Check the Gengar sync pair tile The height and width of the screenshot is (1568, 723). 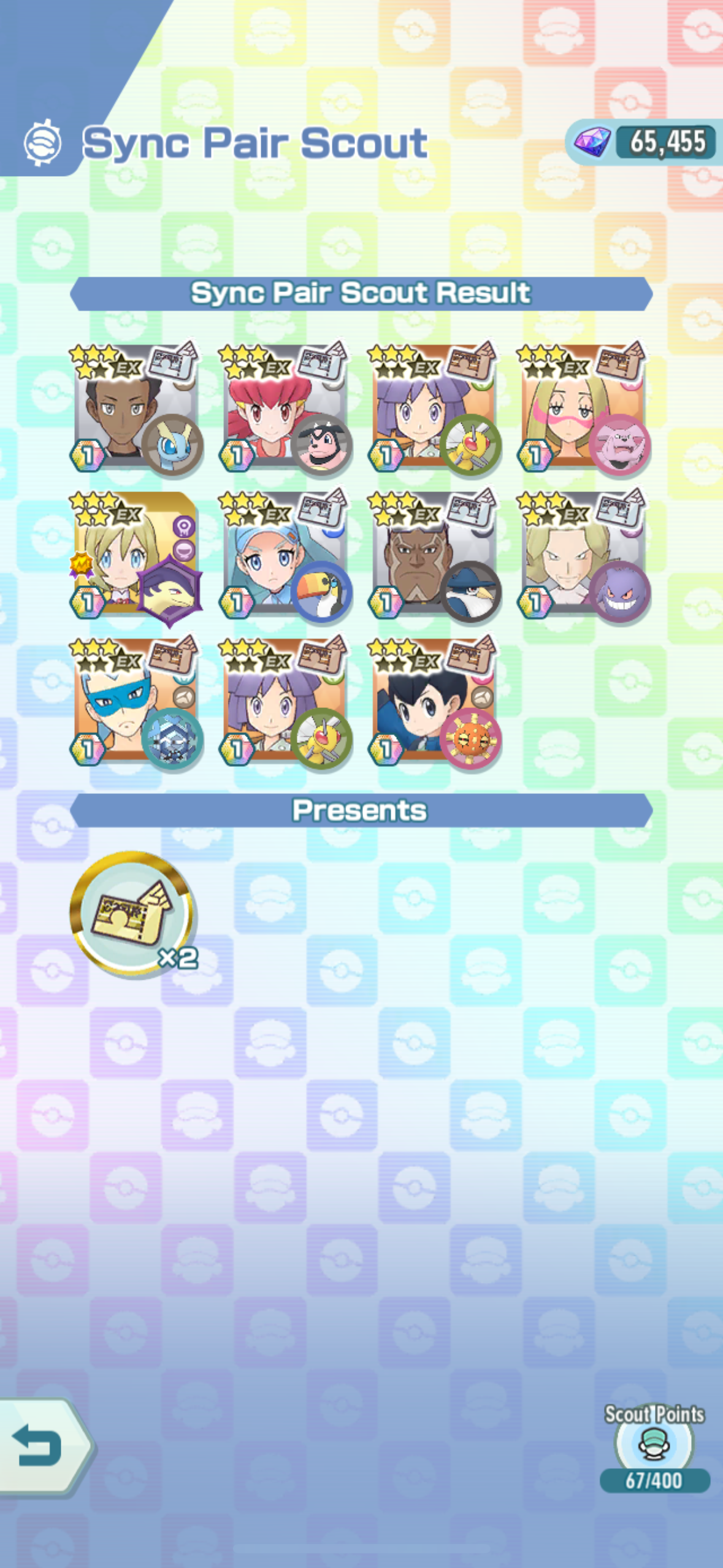[x=583, y=555]
